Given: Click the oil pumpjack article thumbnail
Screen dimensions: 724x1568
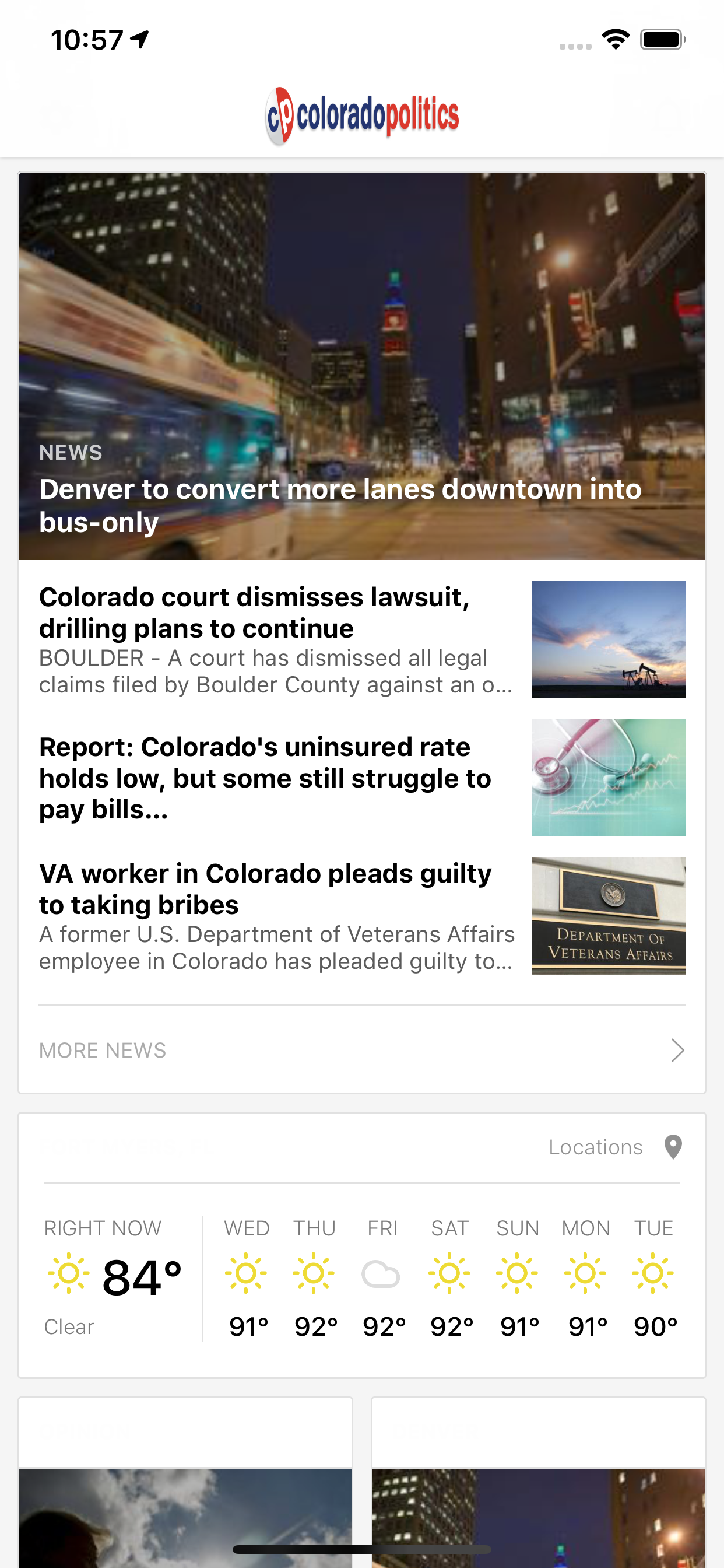Looking at the screenshot, I should tap(609, 639).
